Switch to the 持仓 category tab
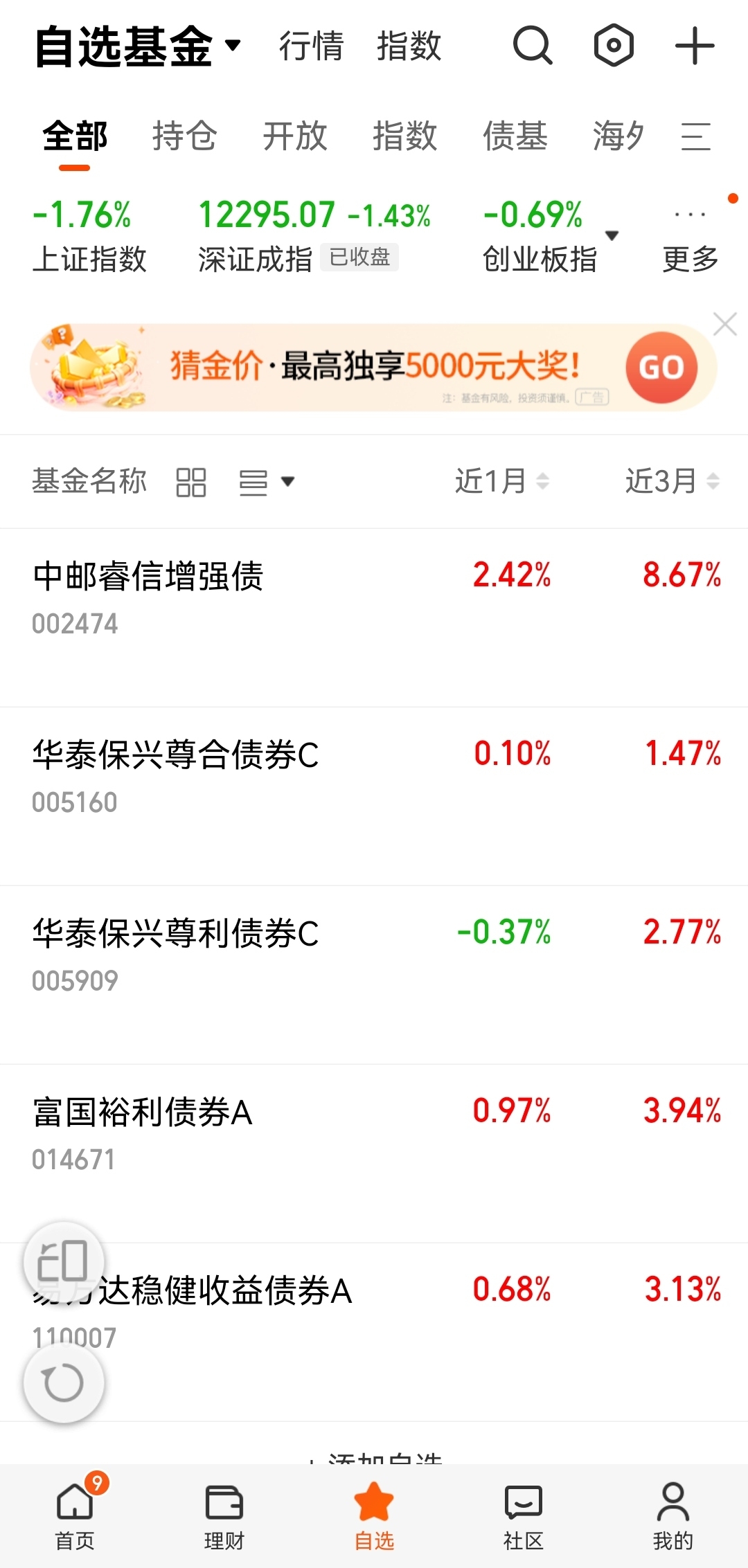The height and width of the screenshot is (1568, 748). click(185, 136)
